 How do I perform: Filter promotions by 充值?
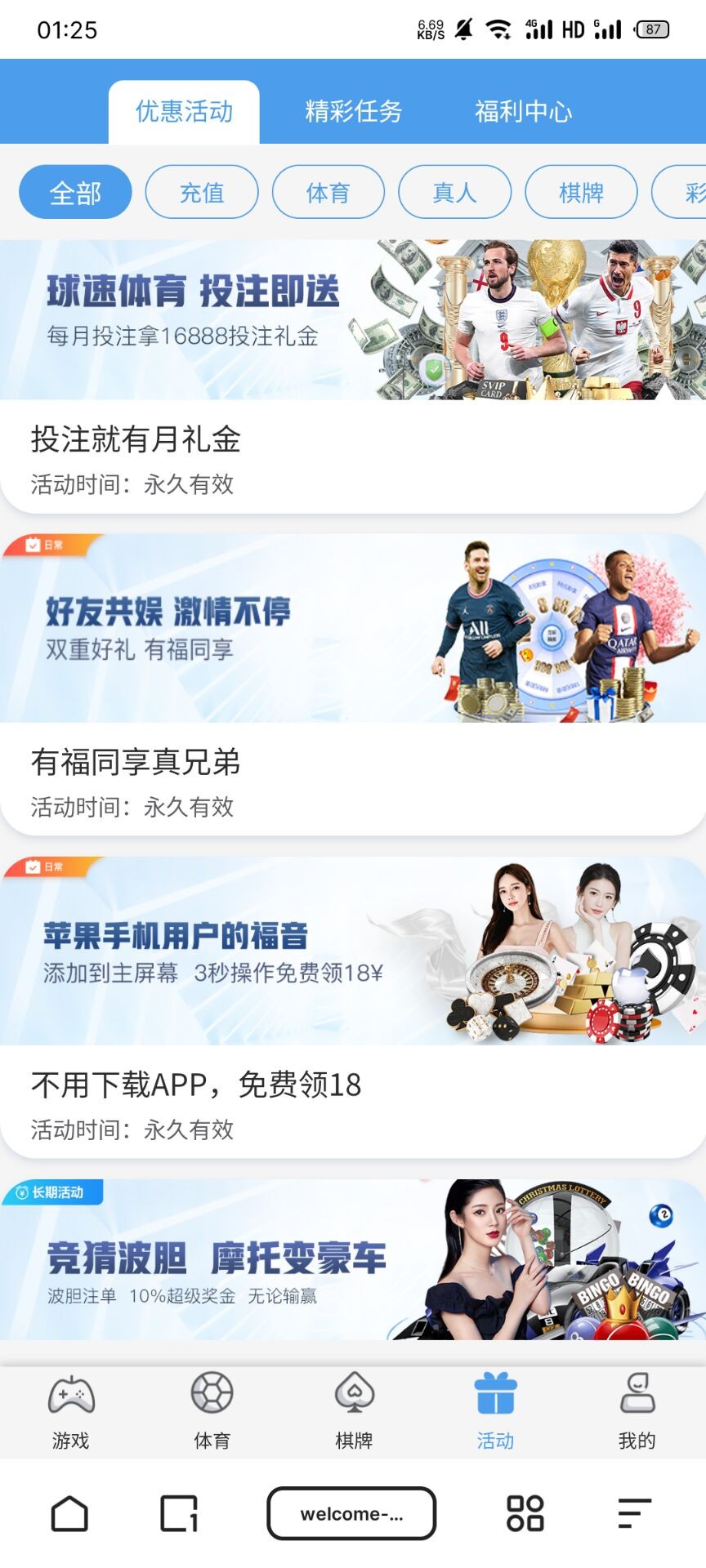point(202,193)
